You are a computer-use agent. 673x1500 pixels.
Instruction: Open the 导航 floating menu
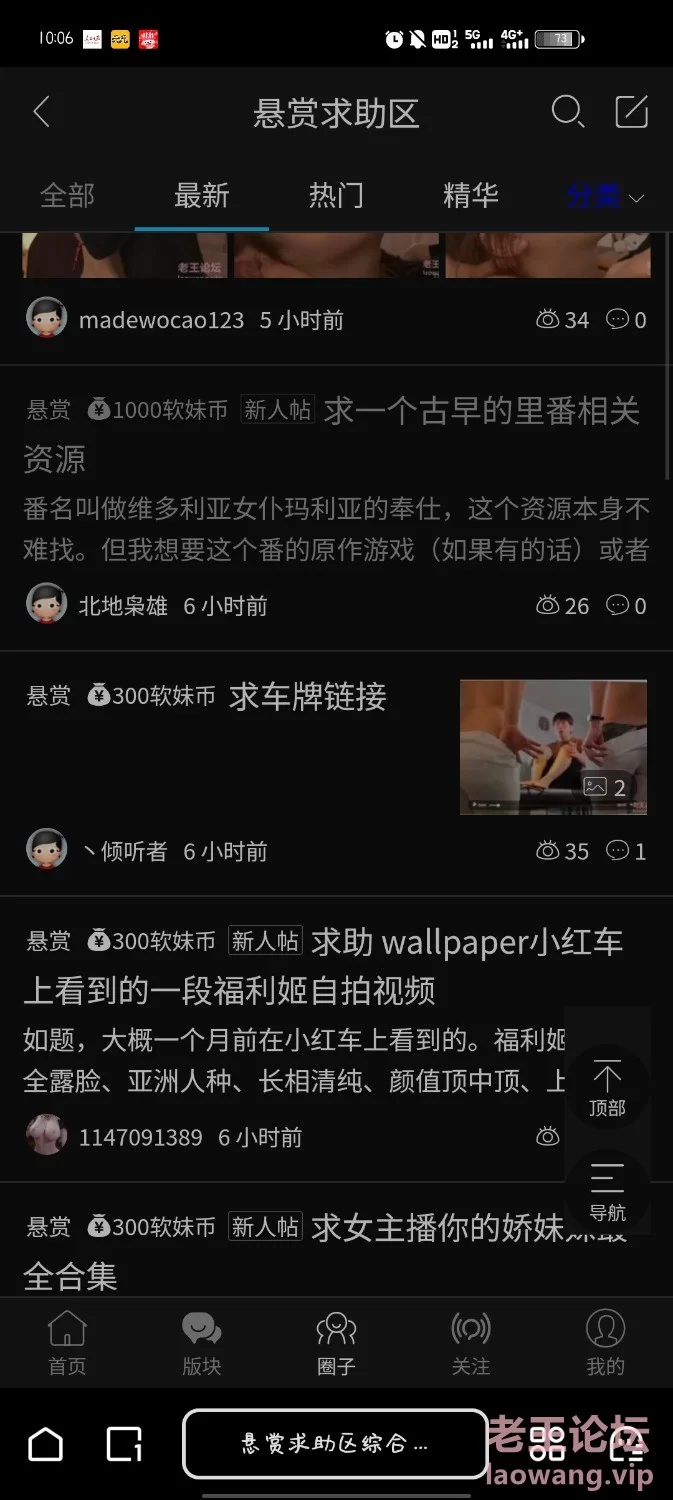[607, 1192]
